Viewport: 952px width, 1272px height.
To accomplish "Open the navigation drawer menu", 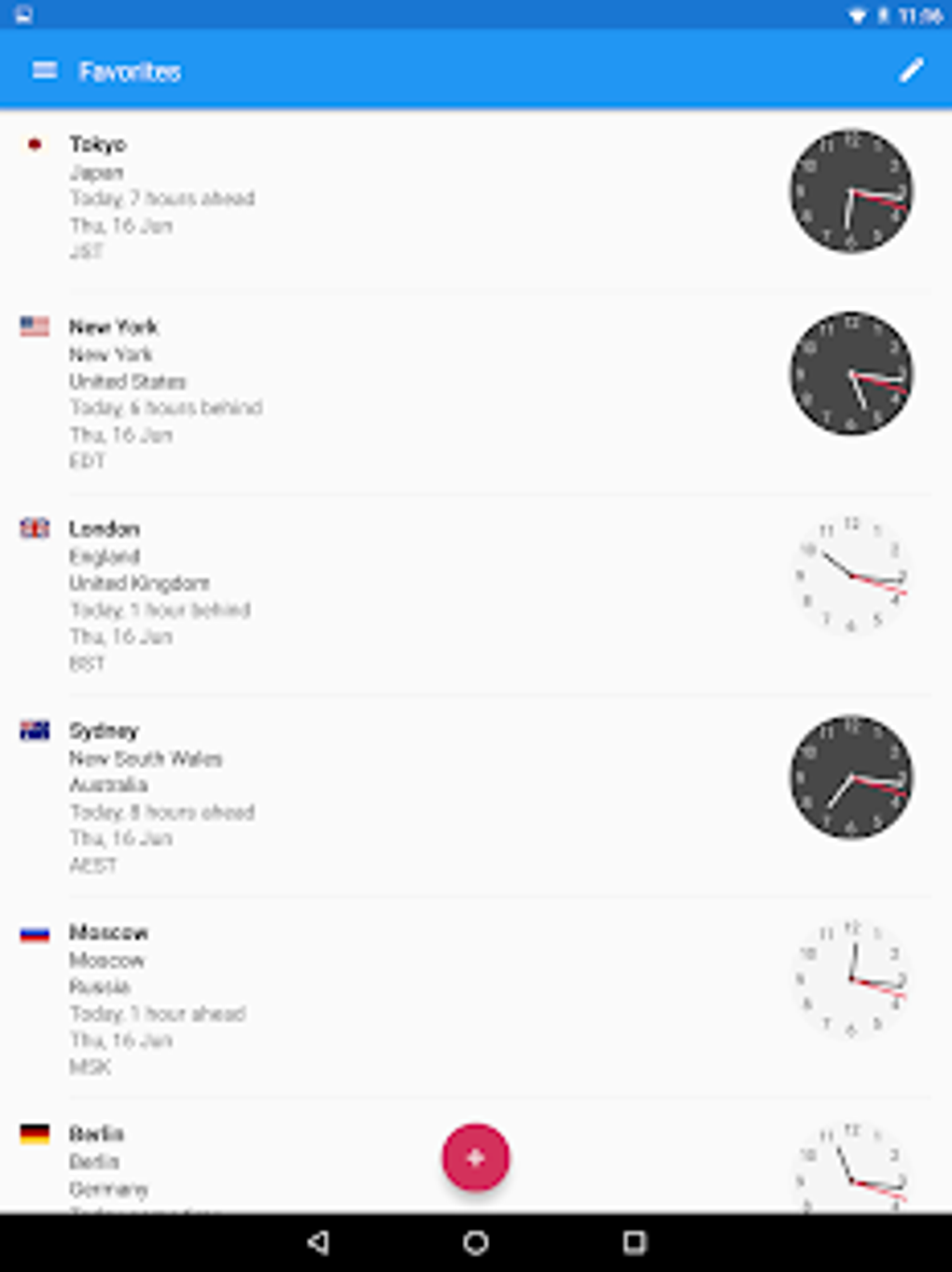I will coord(44,71).
